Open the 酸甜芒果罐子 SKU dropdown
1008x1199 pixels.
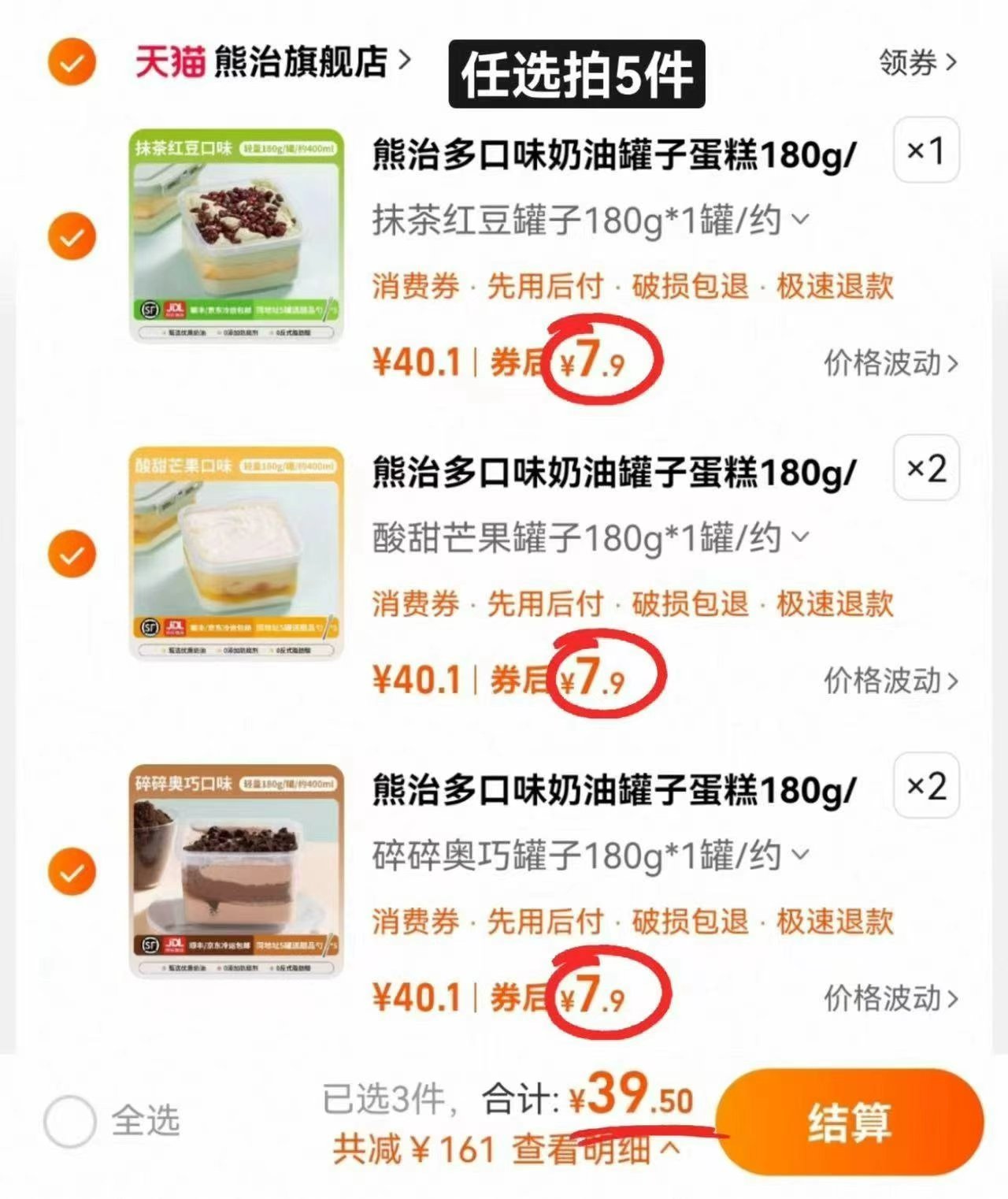tap(799, 540)
